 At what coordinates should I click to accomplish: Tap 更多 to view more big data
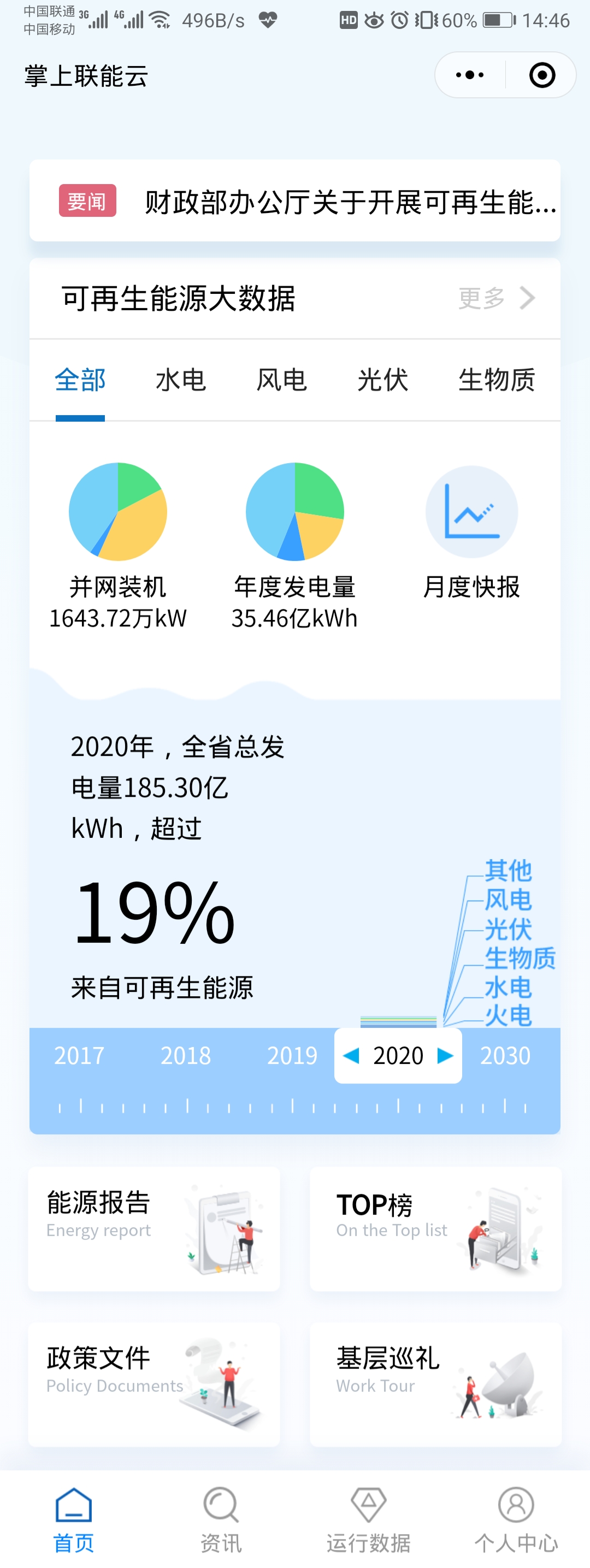point(496,298)
